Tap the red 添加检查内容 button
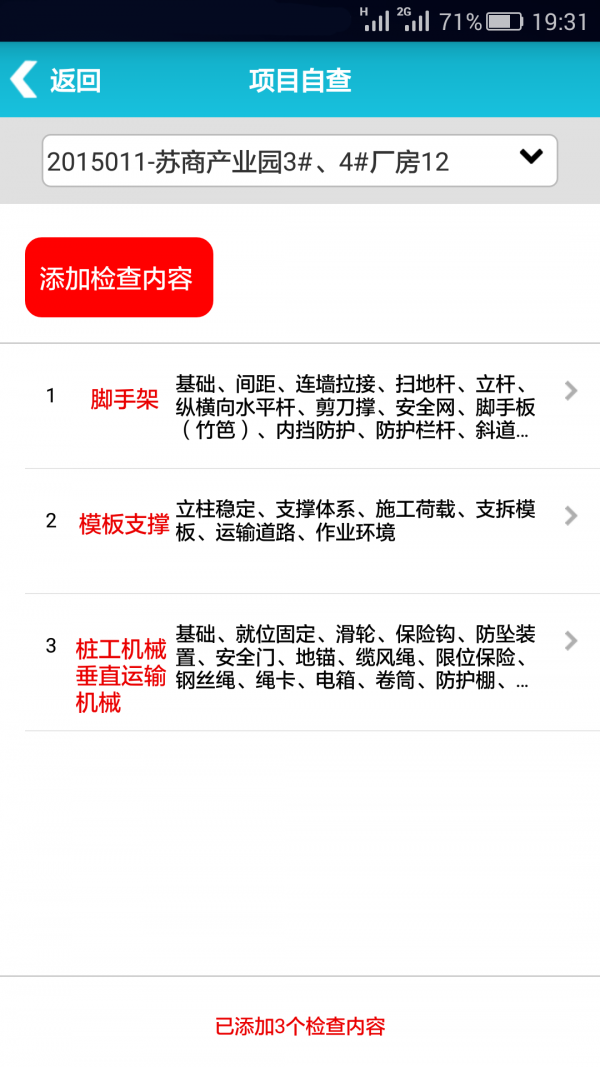 tap(119, 278)
